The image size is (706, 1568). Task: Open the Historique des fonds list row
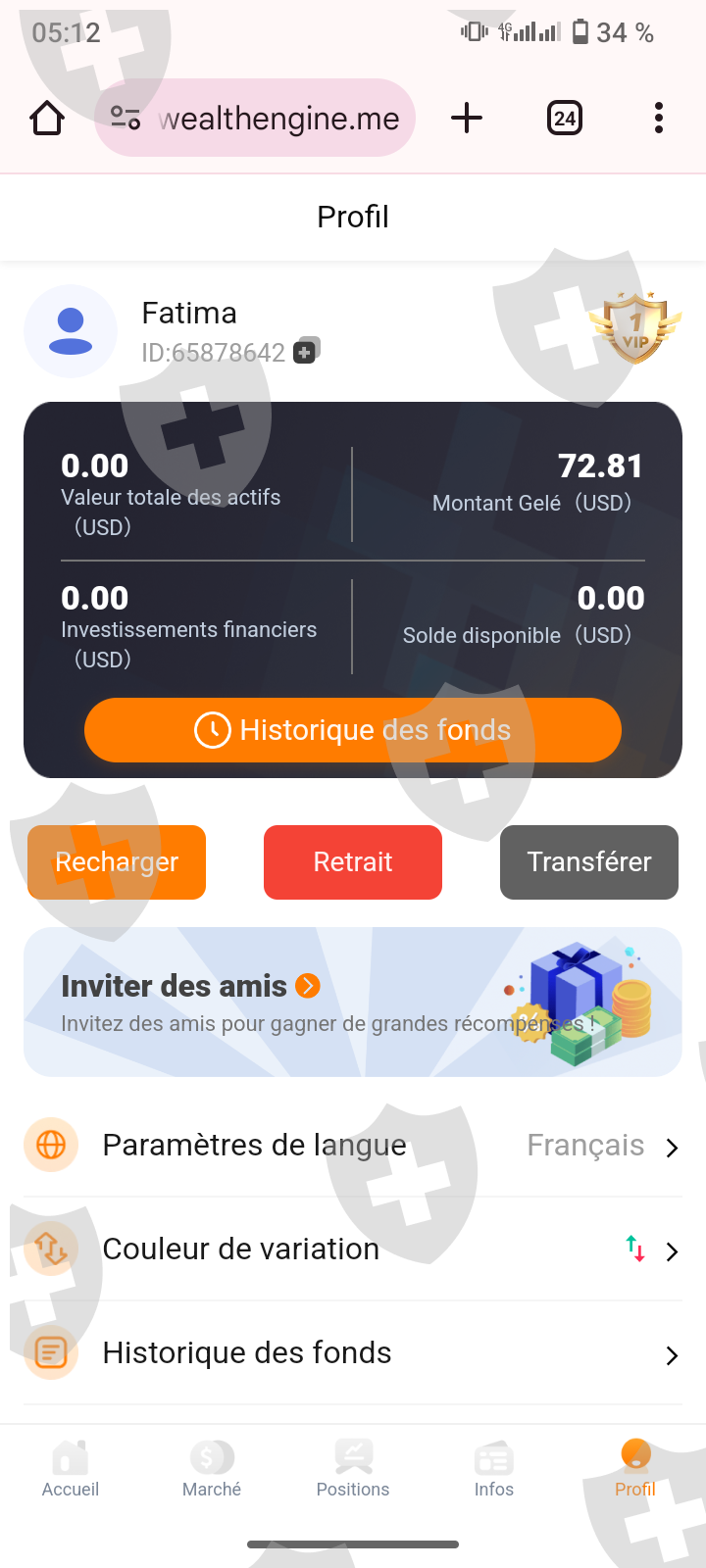coord(353,1353)
